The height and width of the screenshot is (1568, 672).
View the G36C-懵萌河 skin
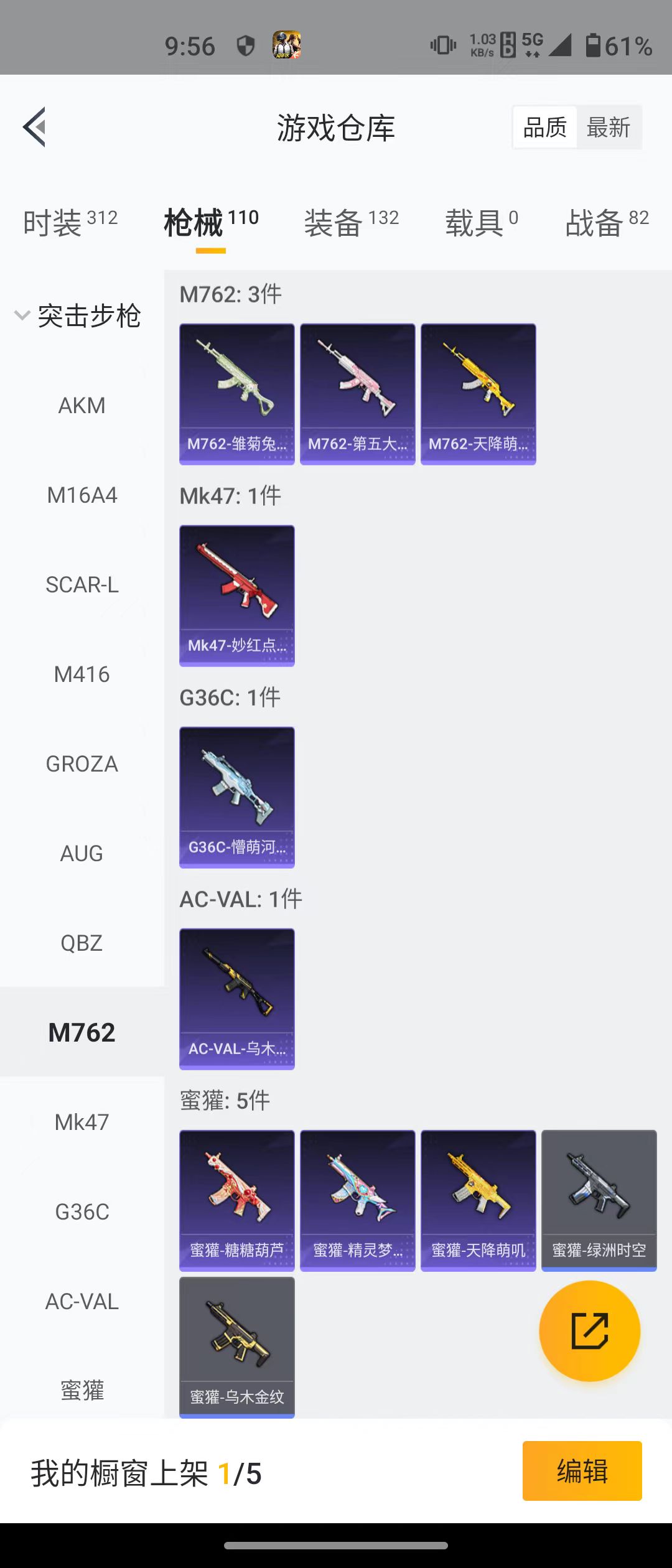click(x=237, y=797)
